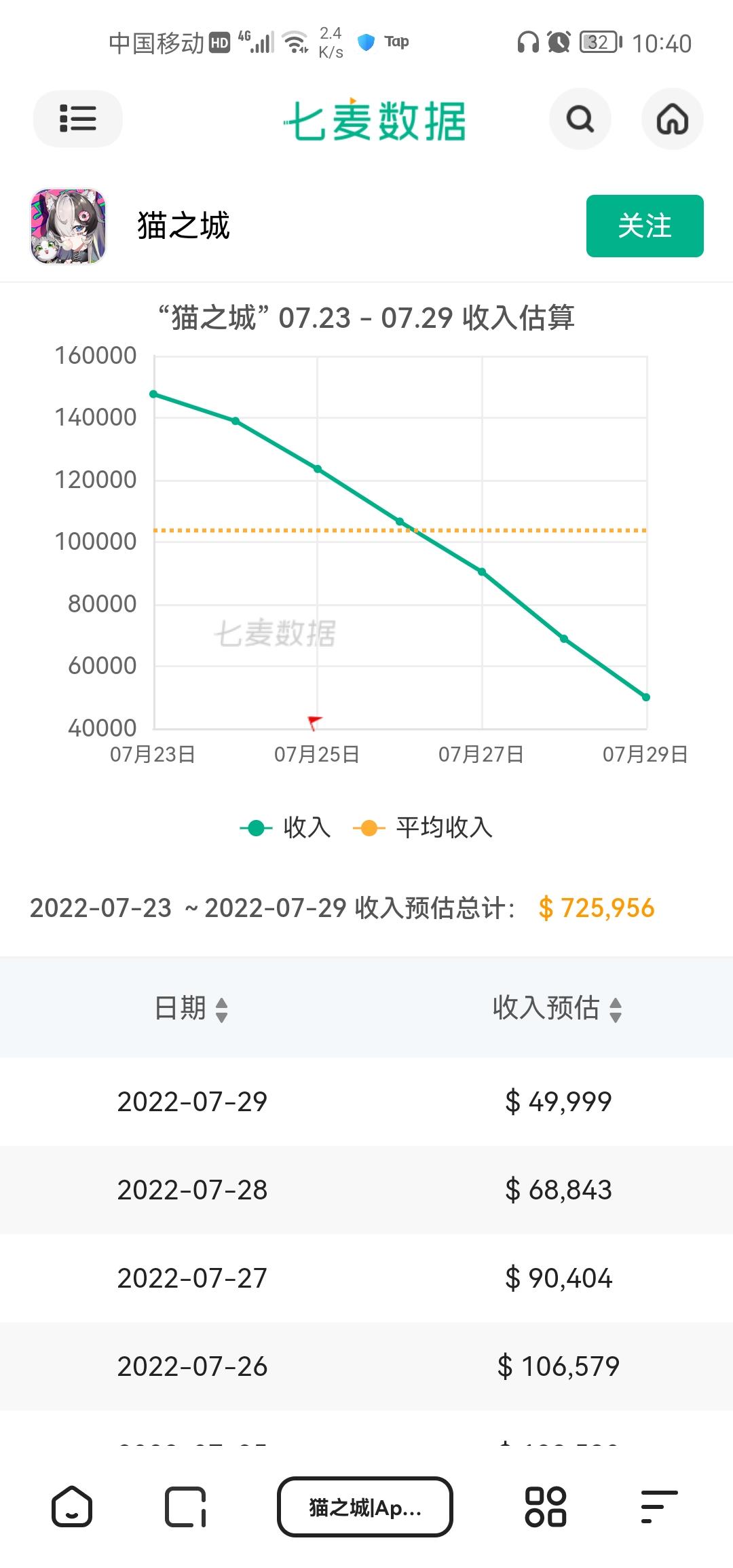Toggle the 收入 legend series
The image size is (733, 1568).
(285, 827)
